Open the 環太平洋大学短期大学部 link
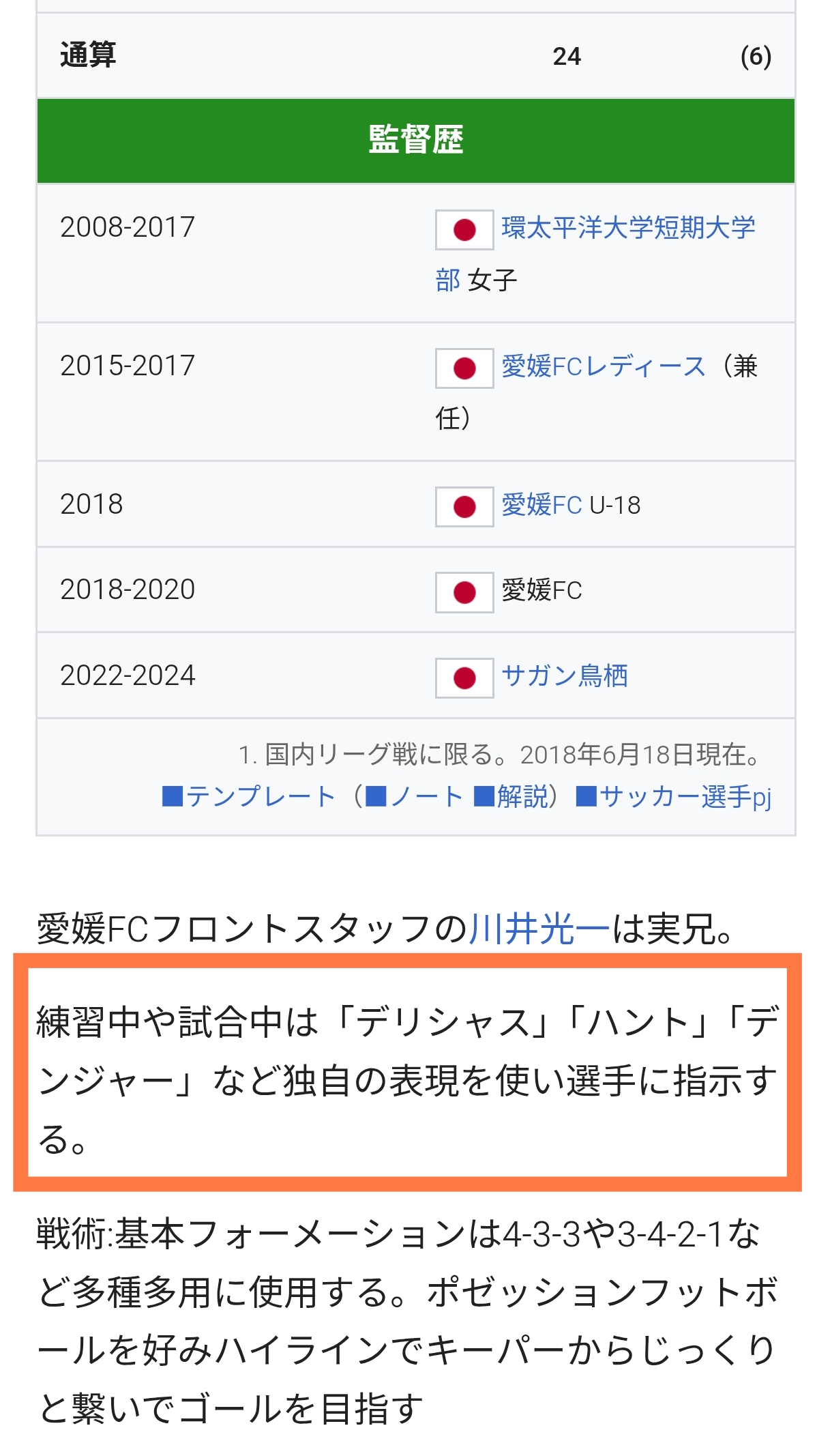The height and width of the screenshot is (1456, 832). 628,228
